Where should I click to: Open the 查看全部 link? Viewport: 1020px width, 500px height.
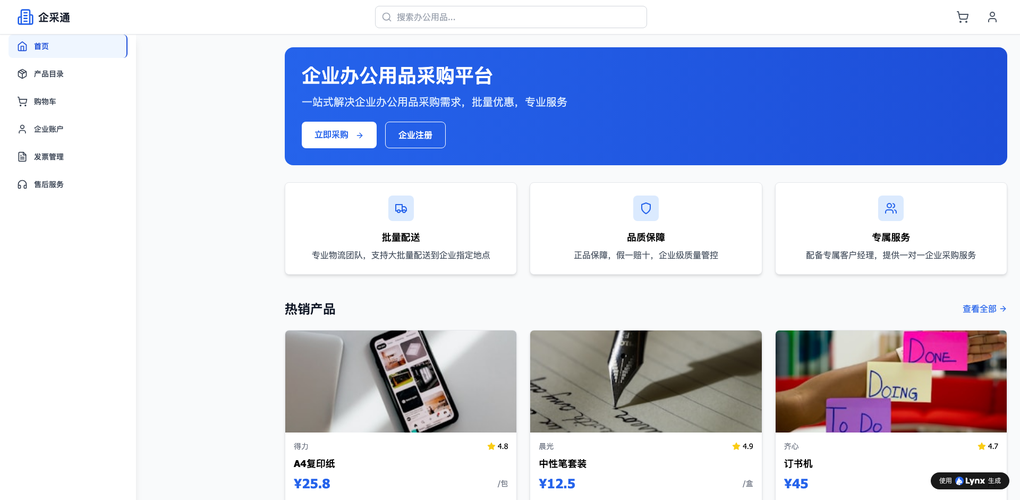point(984,309)
